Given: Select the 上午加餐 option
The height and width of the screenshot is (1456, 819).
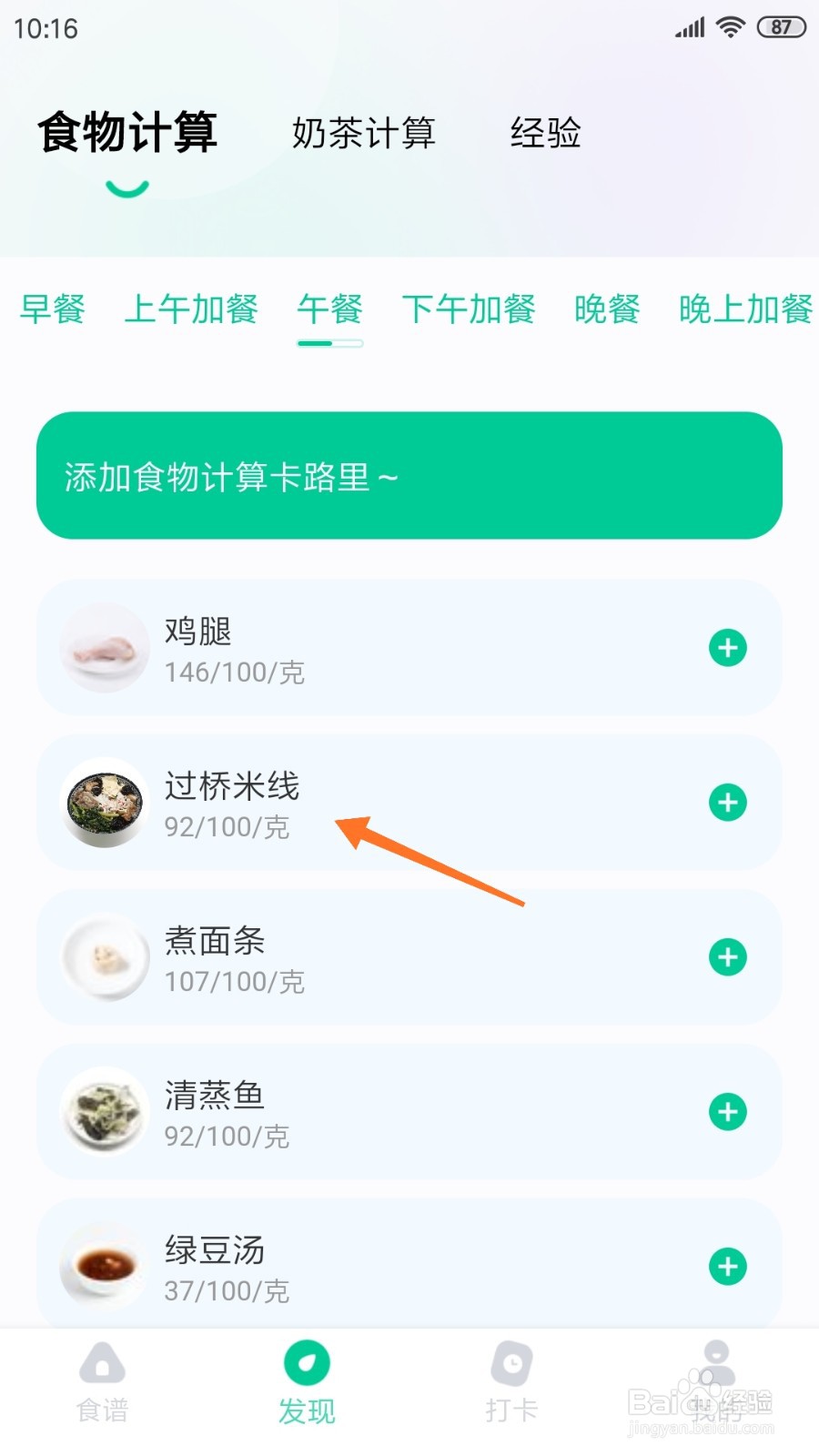Looking at the screenshot, I should [x=191, y=310].
